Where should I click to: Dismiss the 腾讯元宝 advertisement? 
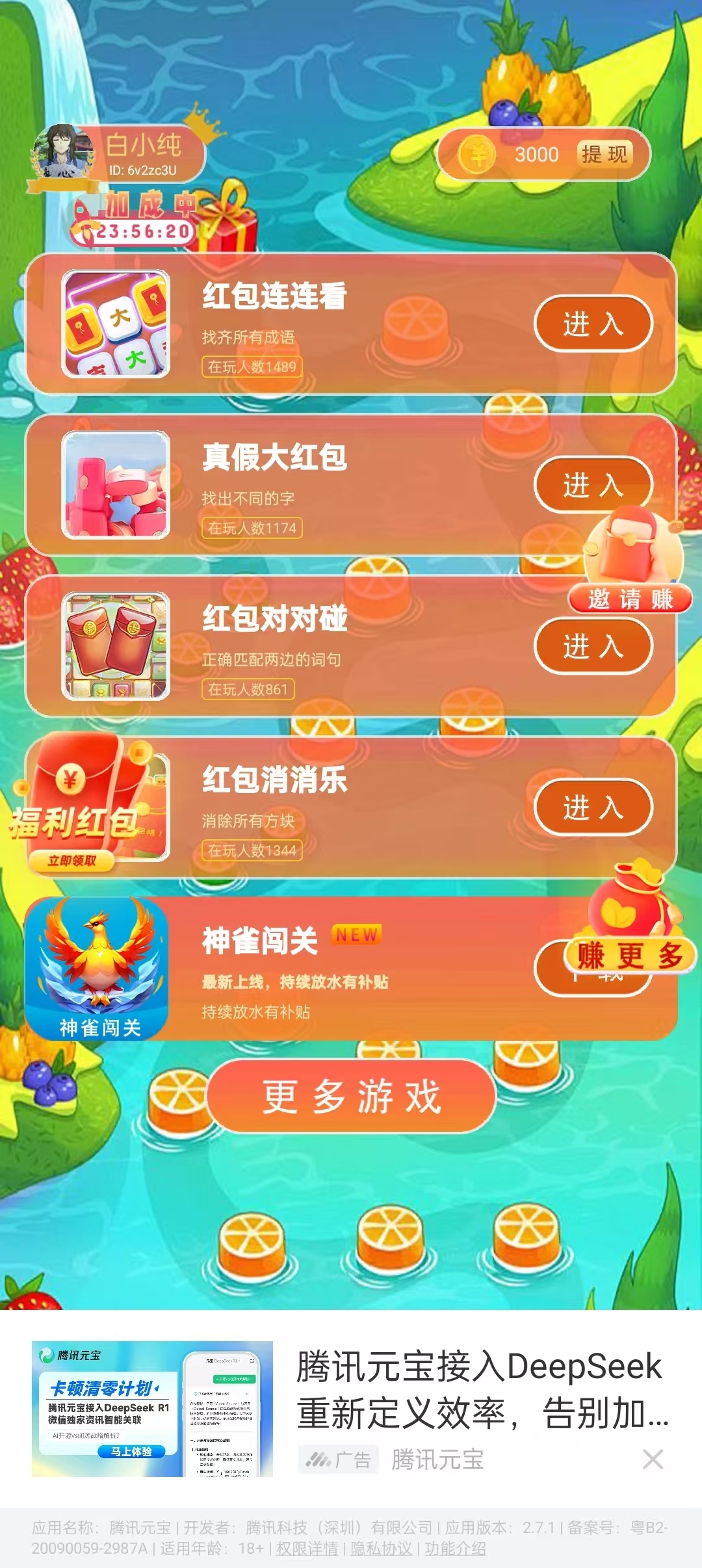click(653, 1459)
